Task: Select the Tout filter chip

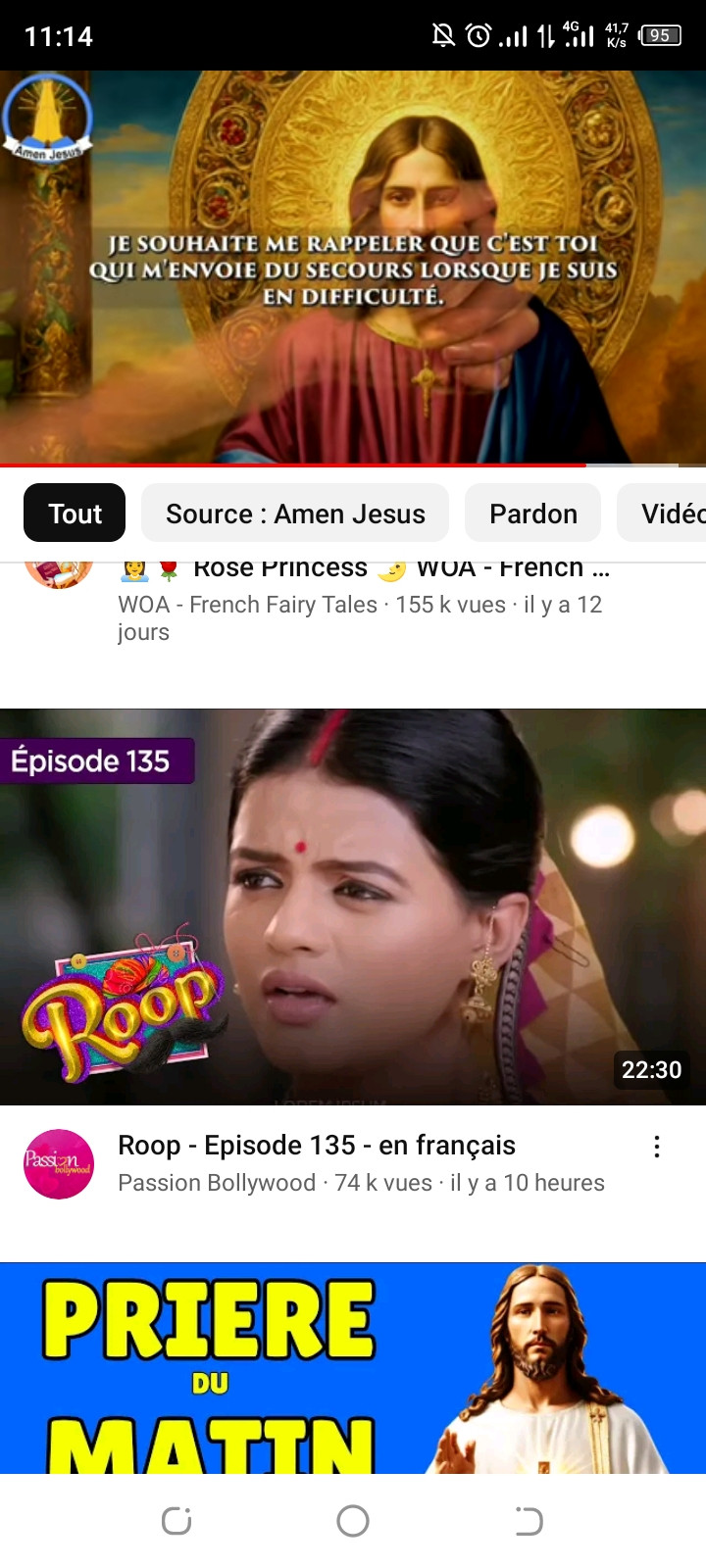Action: click(75, 513)
